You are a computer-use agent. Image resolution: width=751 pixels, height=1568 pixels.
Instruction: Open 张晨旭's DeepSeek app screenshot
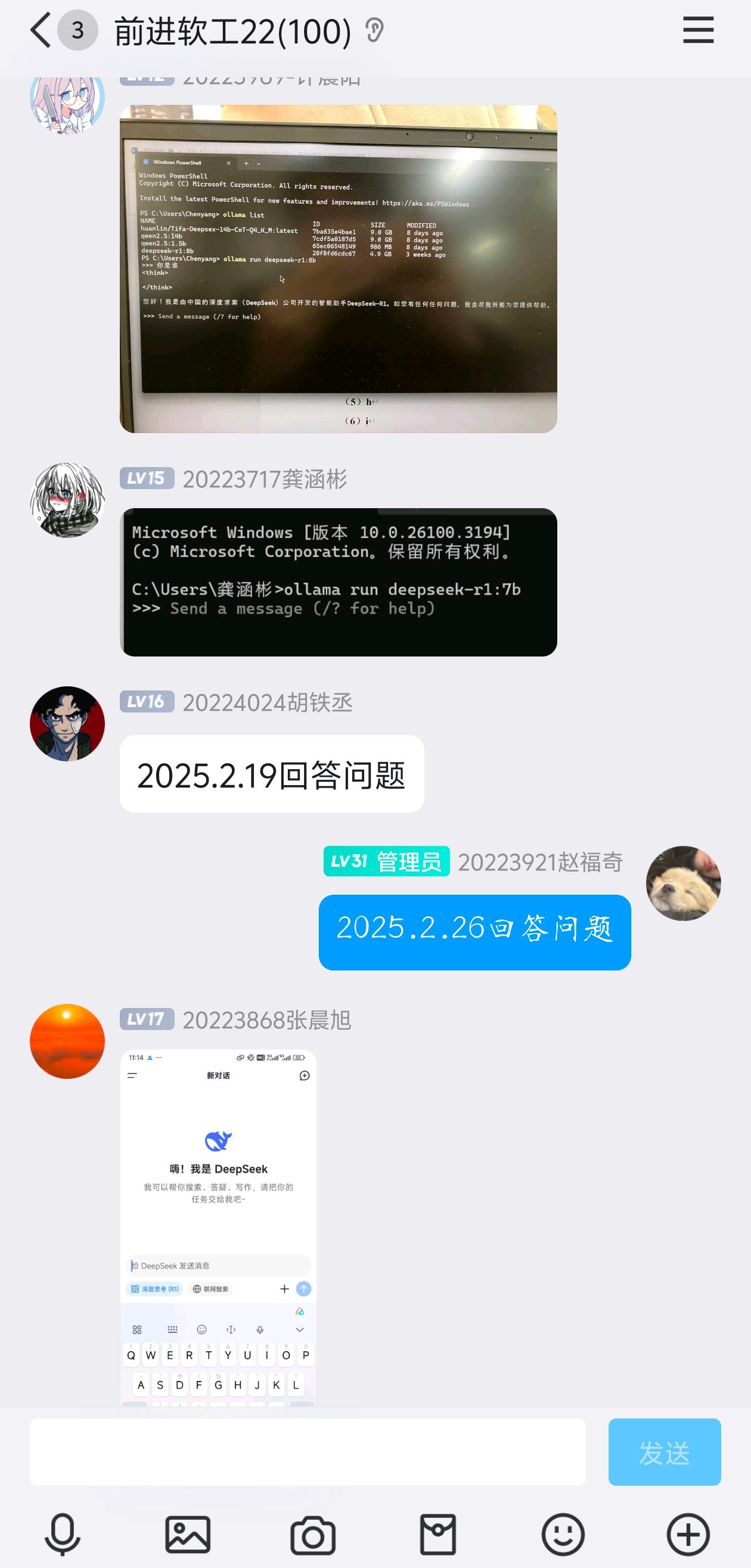tap(218, 1227)
